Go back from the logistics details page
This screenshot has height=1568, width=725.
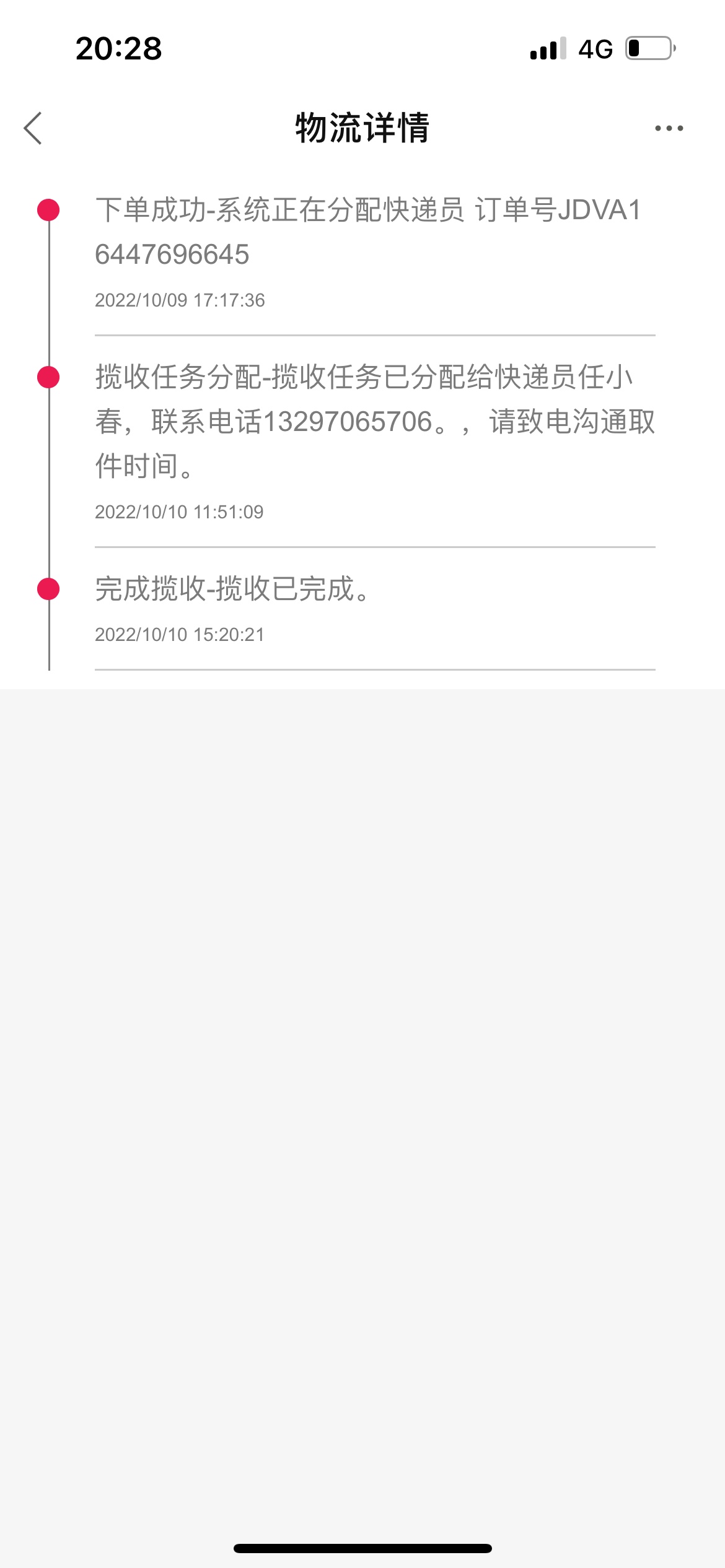[x=33, y=128]
